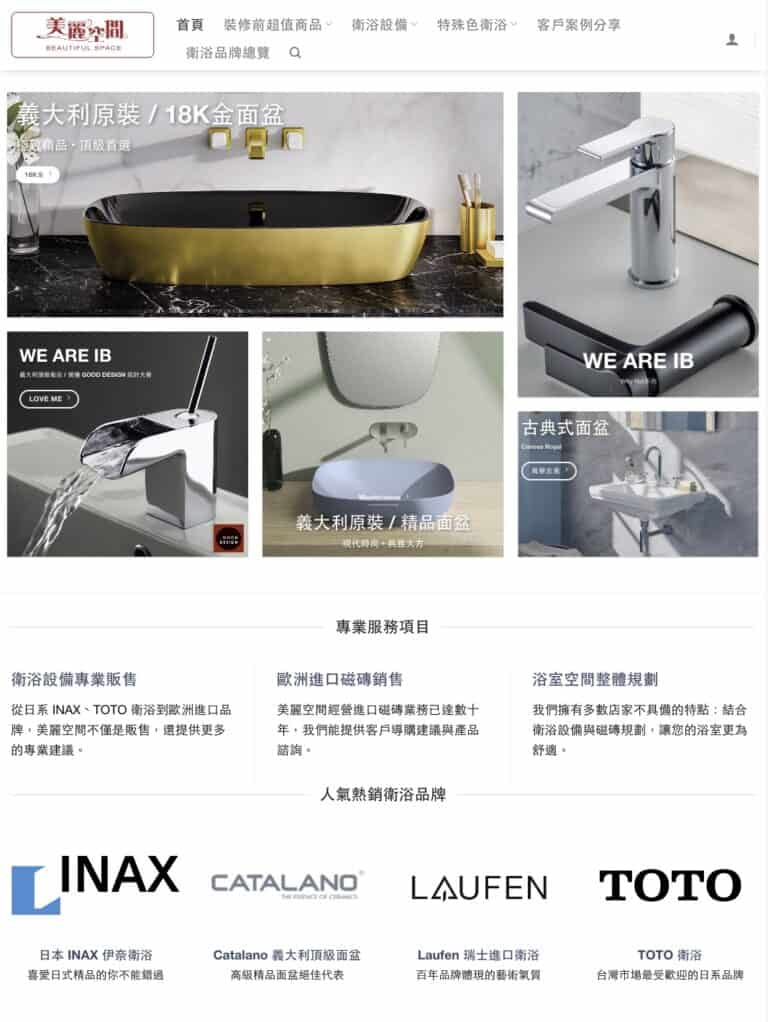Open the Laufen brand logo
This screenshot has width=768, height=1022.
(x=479, y=887)
